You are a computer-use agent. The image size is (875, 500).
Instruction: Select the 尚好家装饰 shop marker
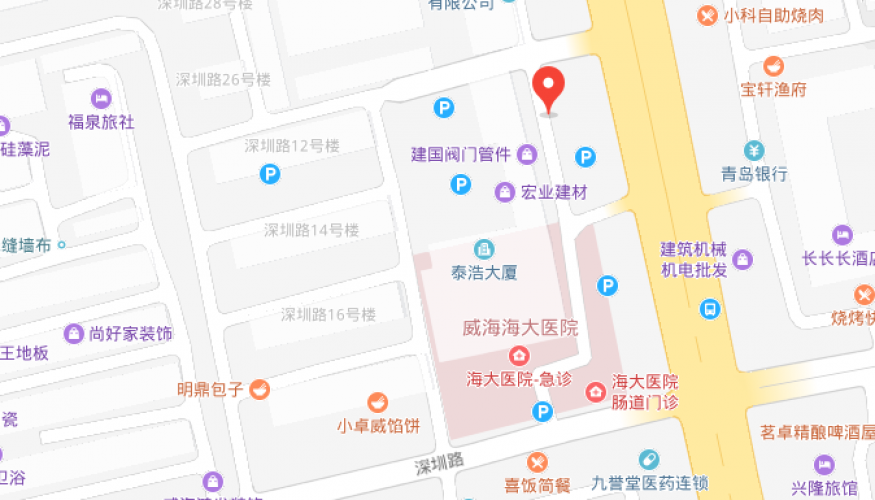74,333
